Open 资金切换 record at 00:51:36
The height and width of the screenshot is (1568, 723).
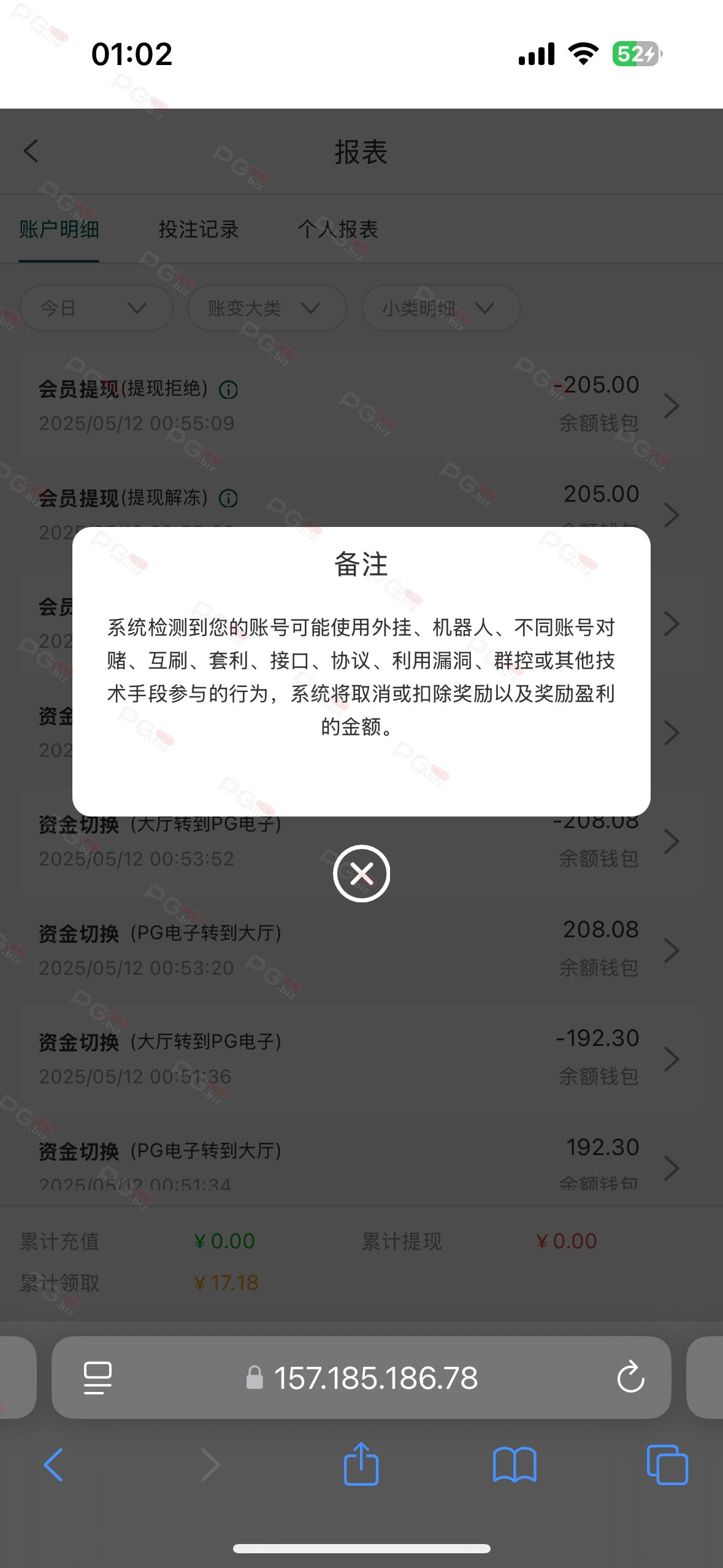click(x=361, y=1058)
